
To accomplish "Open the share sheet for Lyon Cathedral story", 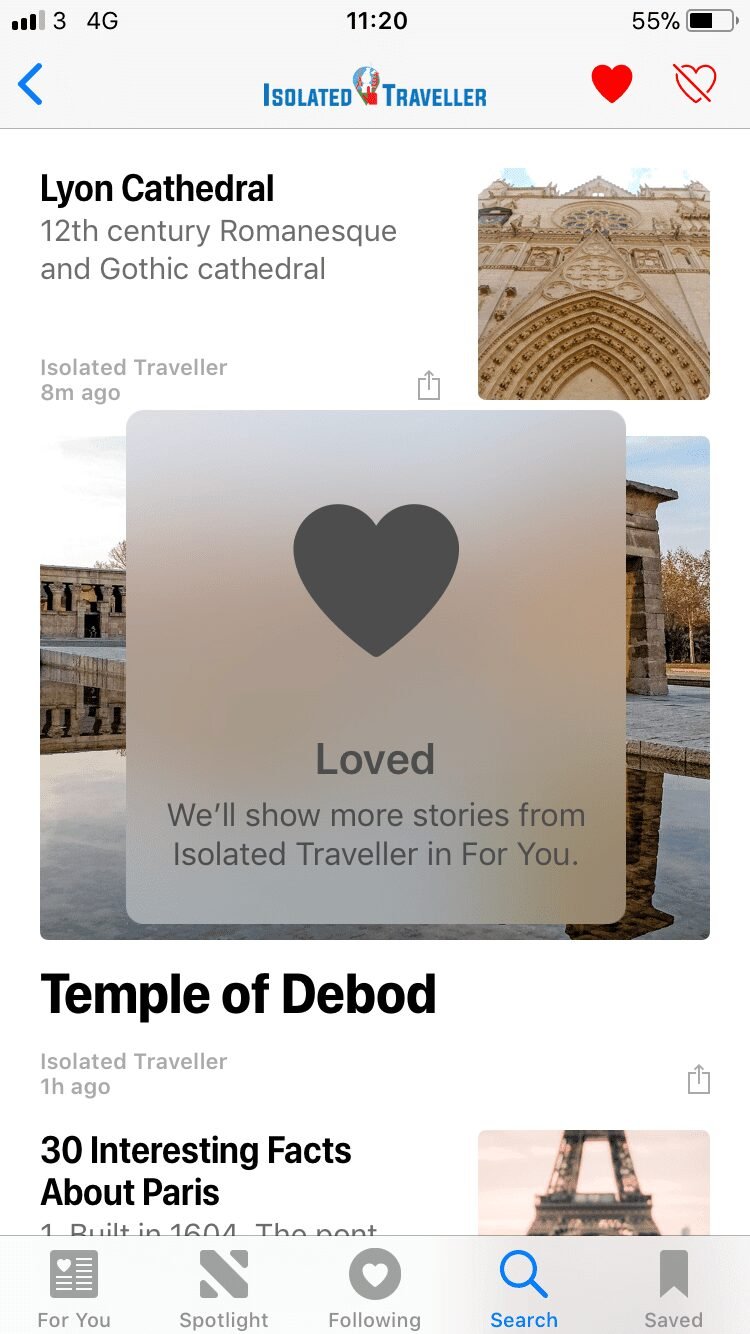I will point(428,384).
